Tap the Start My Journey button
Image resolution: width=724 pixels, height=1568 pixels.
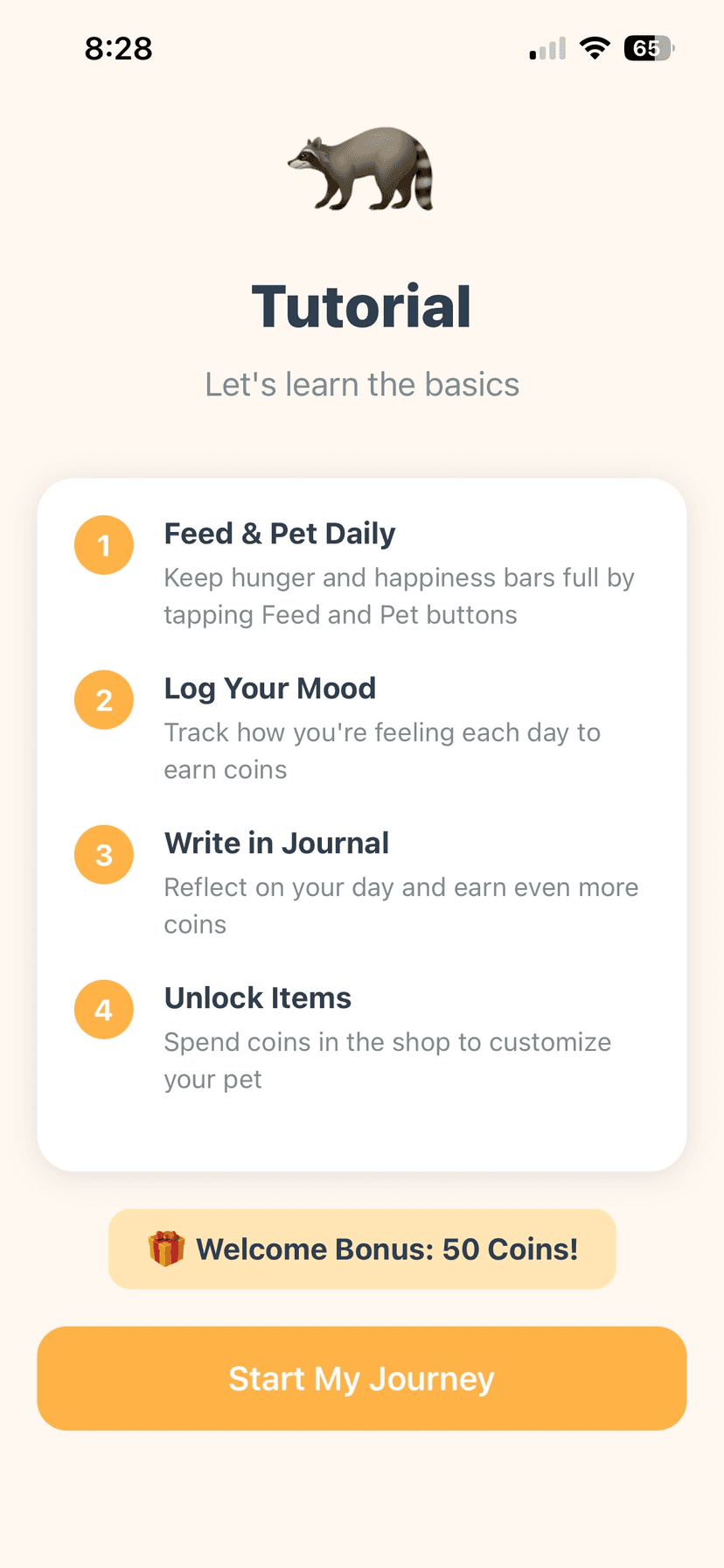362,1378
